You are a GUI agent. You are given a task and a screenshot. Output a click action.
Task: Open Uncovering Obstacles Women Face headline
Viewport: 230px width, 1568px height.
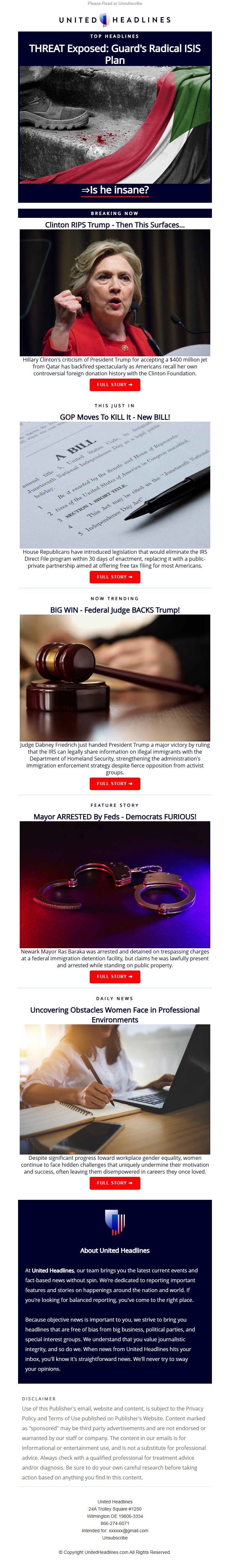point(115,1015)
